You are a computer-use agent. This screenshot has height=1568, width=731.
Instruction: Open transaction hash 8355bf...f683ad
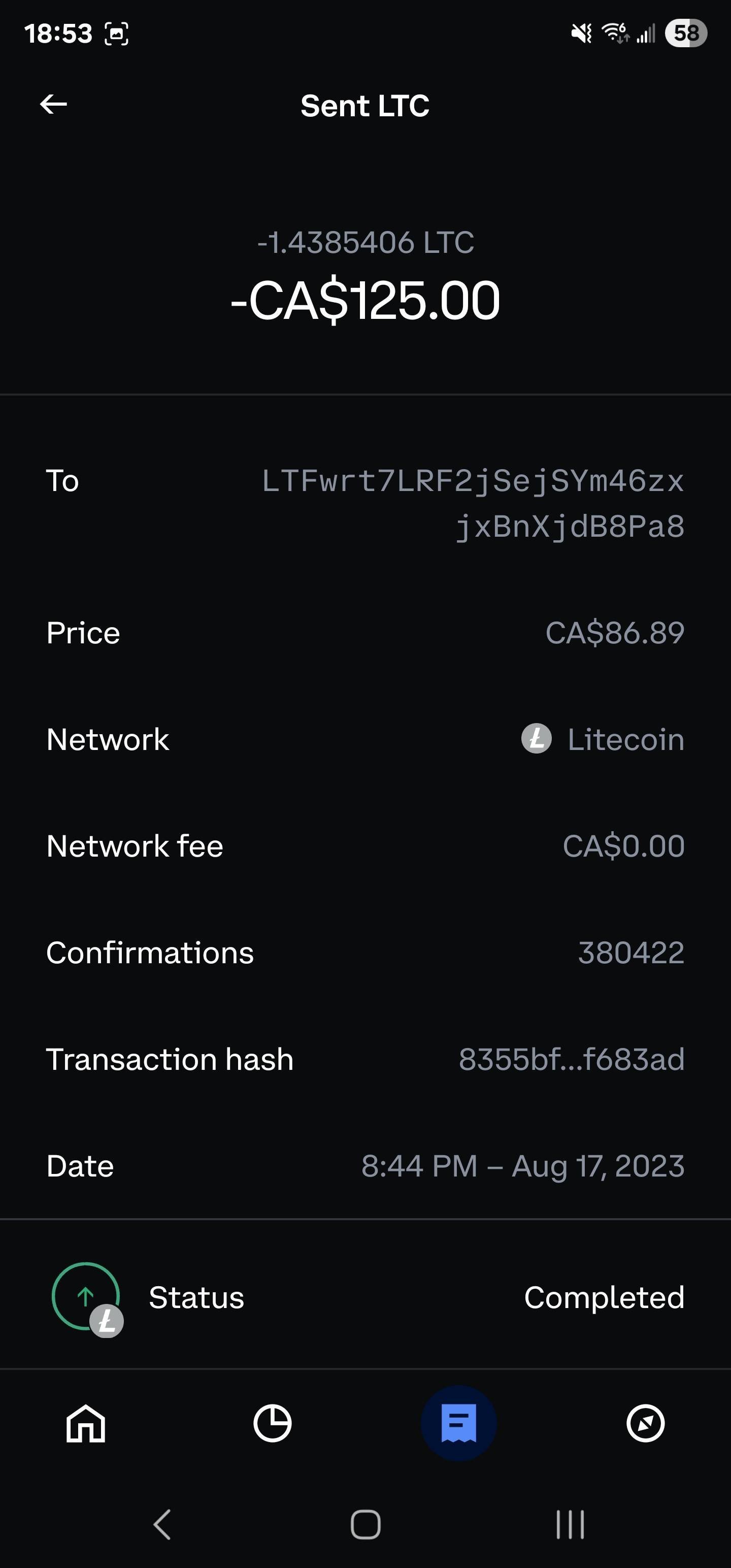click(x=572, y=1059)
